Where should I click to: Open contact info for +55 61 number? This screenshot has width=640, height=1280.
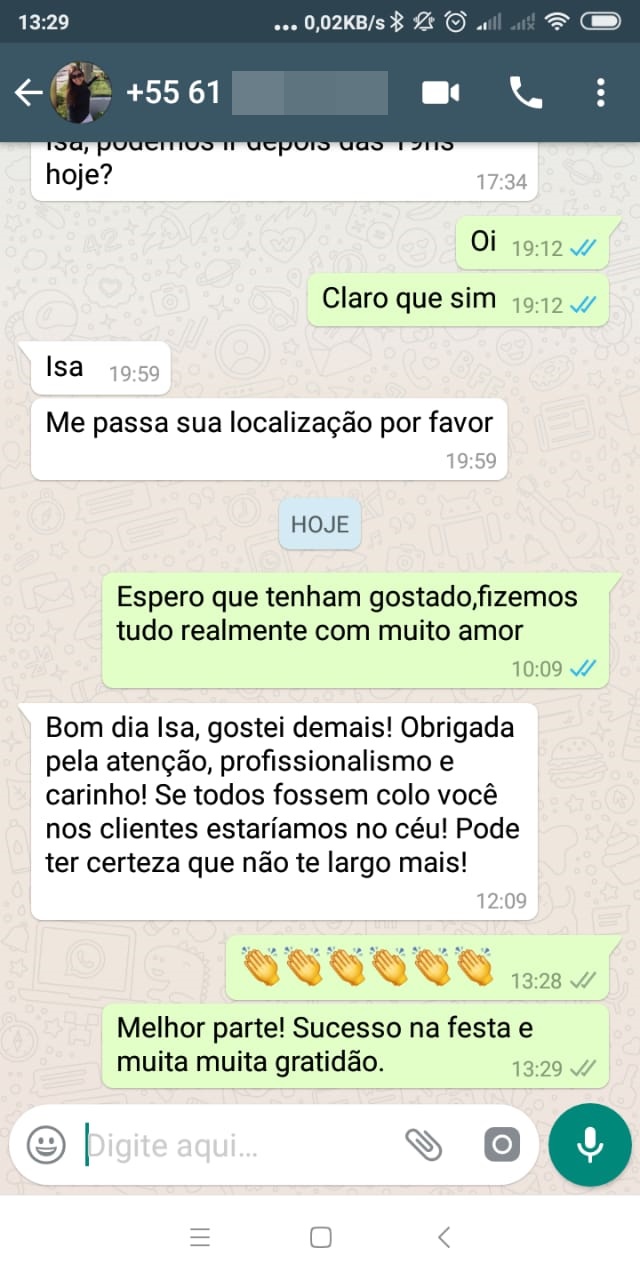257,93
